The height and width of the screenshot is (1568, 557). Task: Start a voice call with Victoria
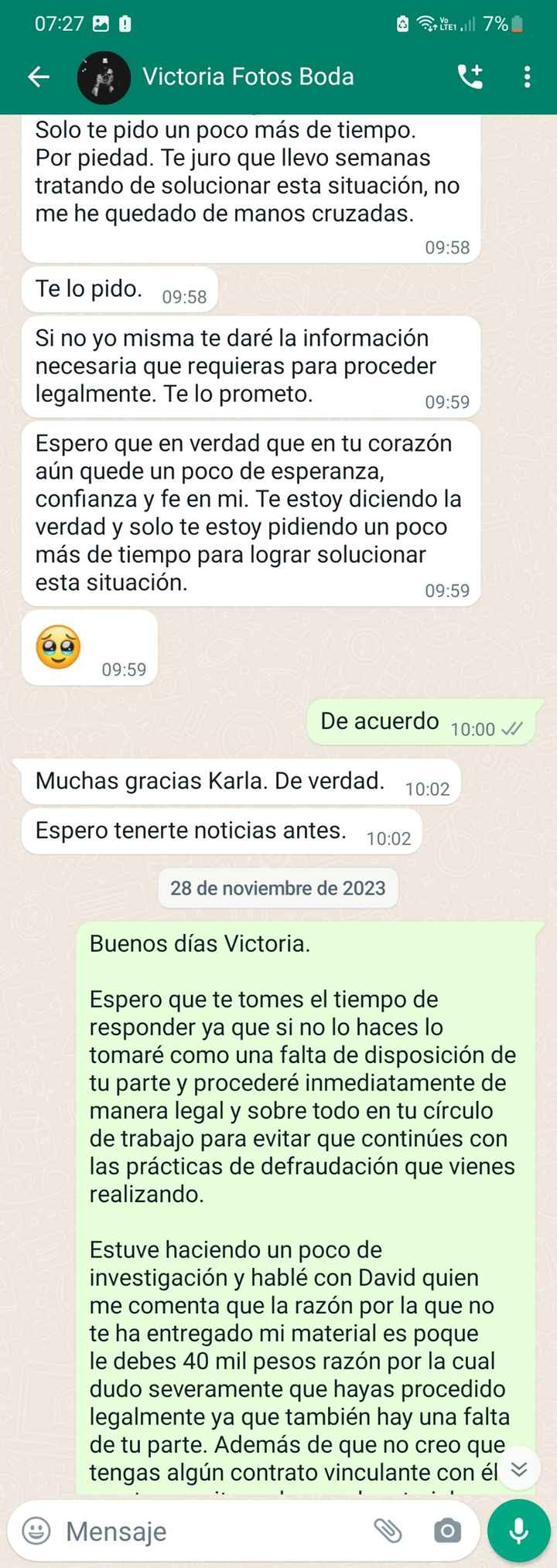471,77
